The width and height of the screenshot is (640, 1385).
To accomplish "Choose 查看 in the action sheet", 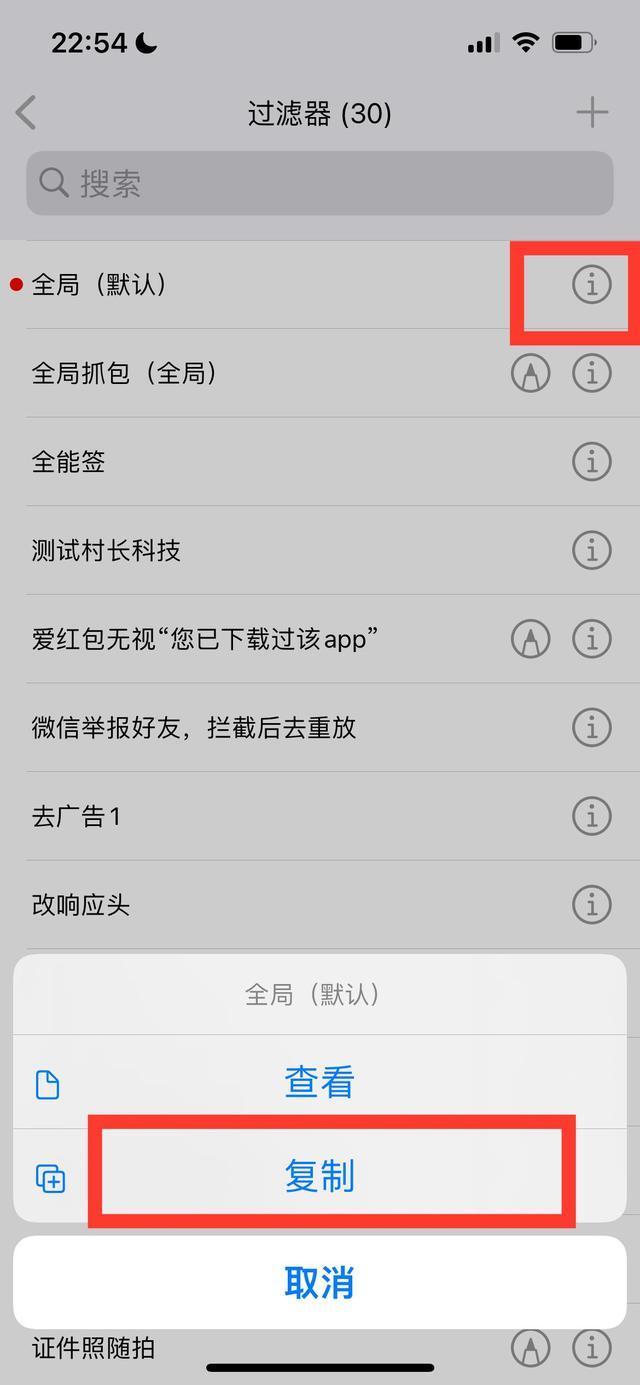I will [x=319, y=1083].
